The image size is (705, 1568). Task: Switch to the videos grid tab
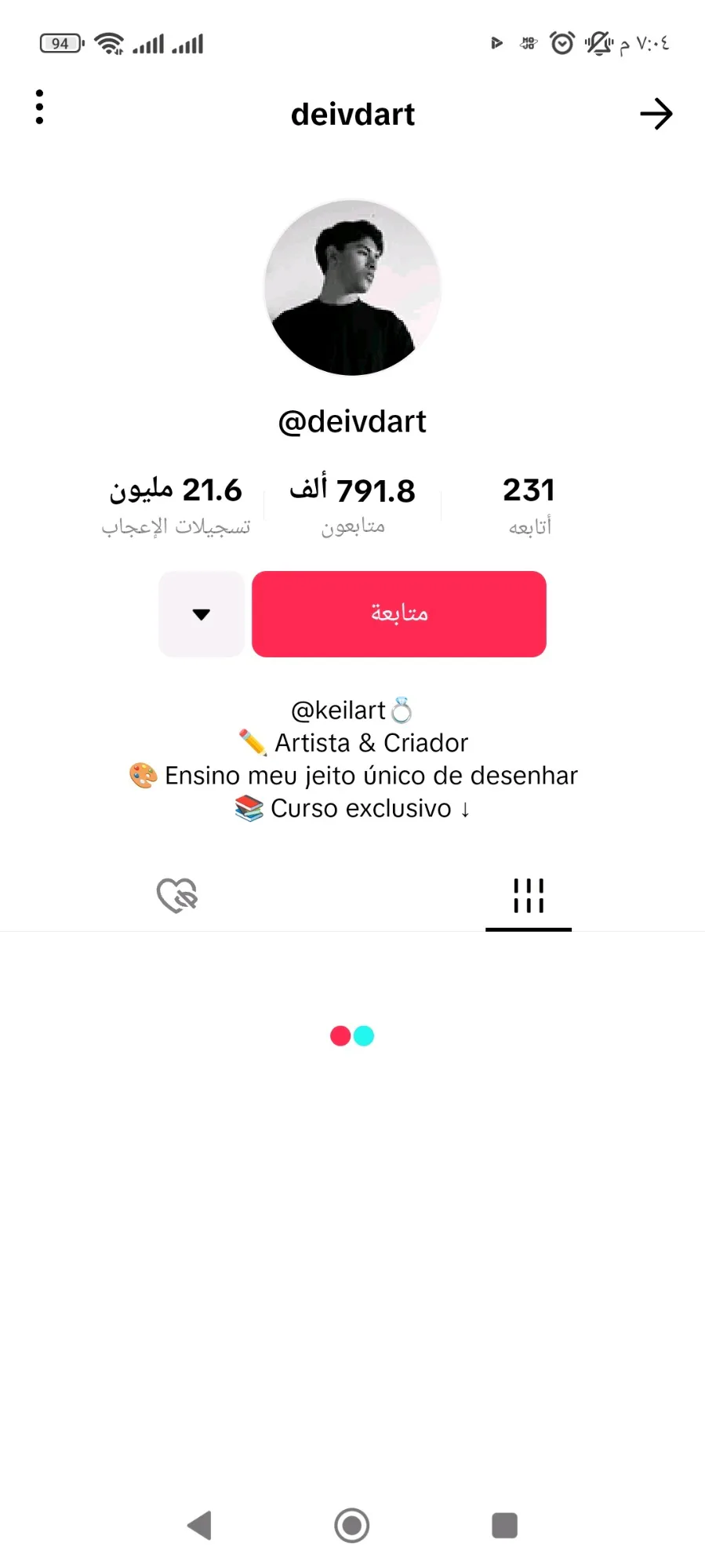pyautogui.click(x=529, y=896)
